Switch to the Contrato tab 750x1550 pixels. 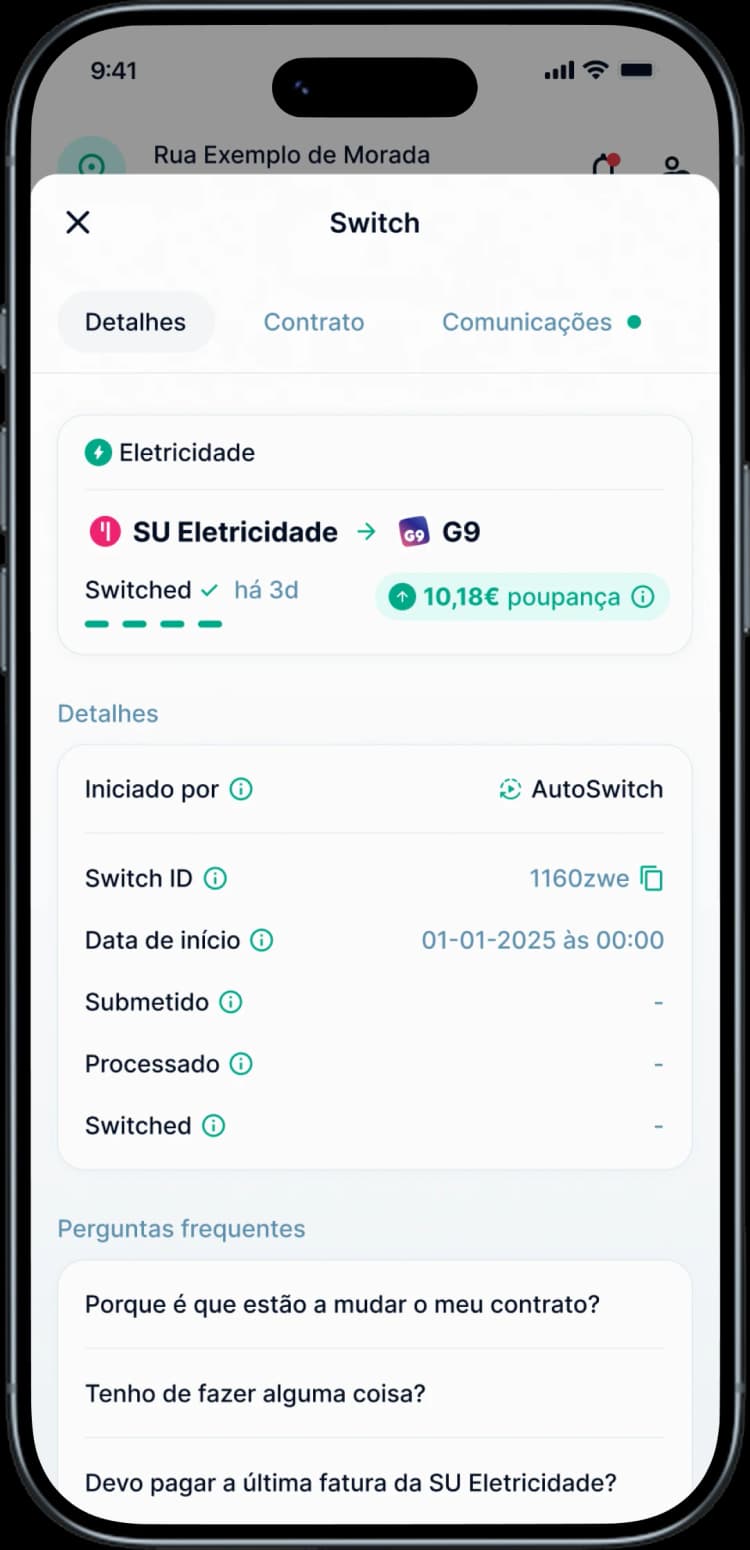coord(314,322)
